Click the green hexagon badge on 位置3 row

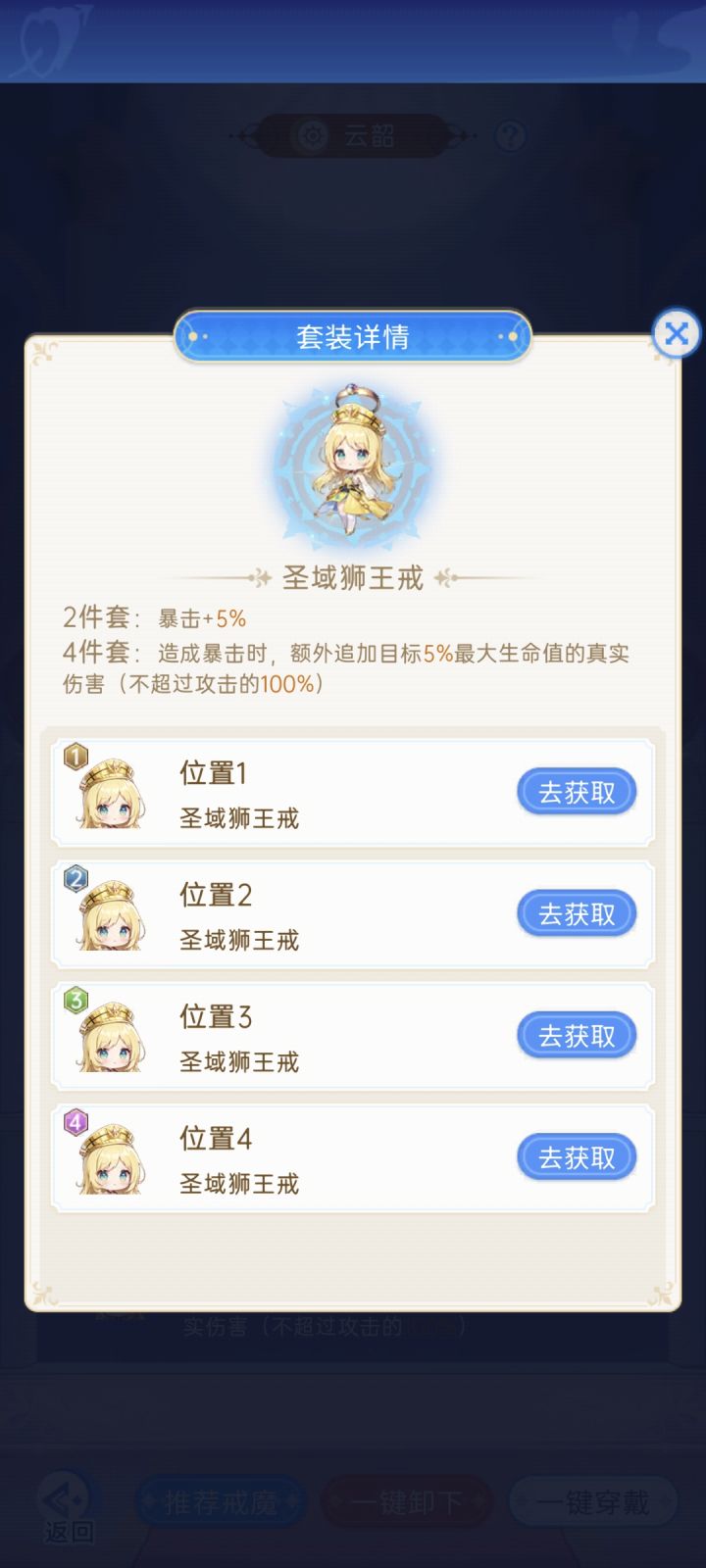click(x=76, y=1000)
